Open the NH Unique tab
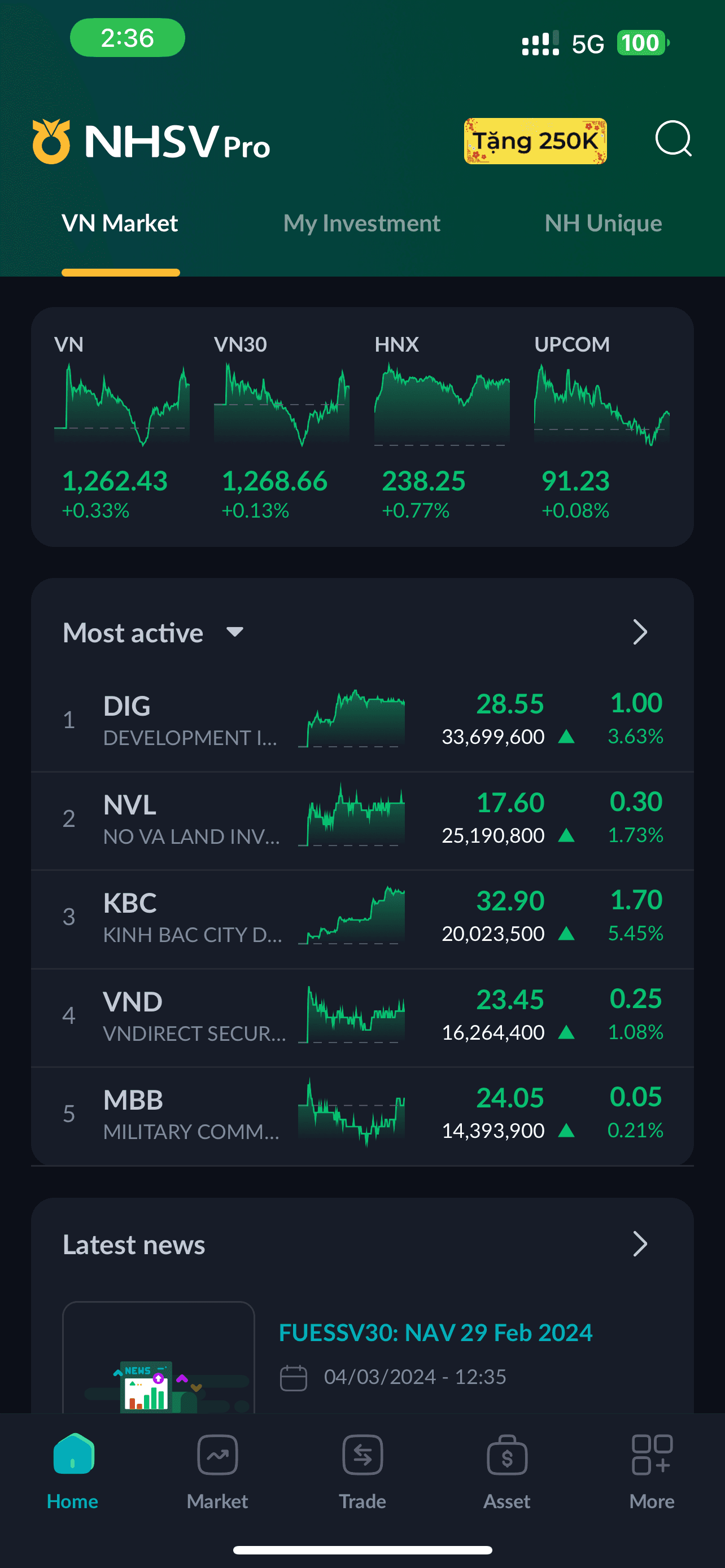 coord(604,224)
